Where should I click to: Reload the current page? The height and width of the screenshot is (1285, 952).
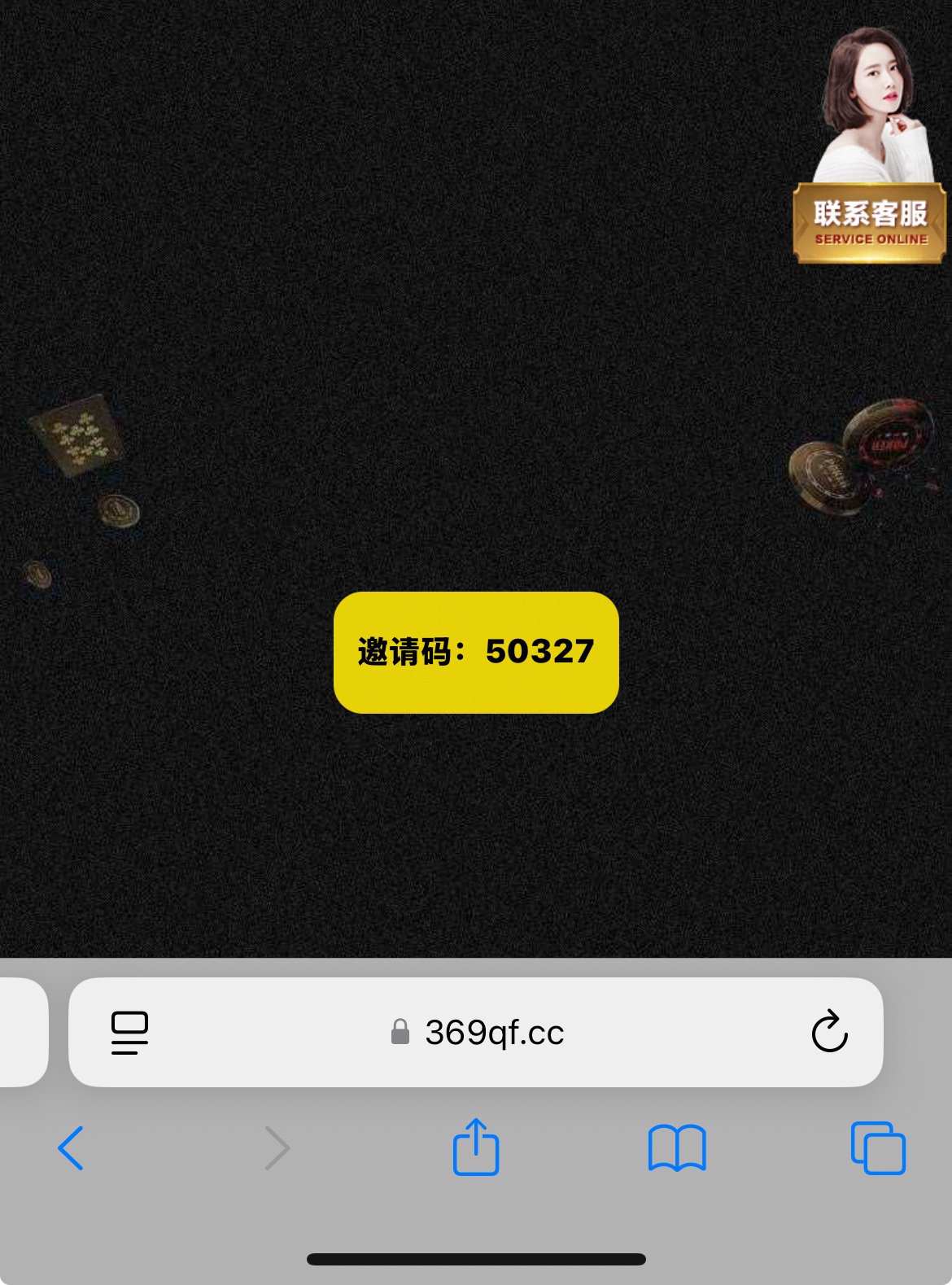[x=829, y=1032]
